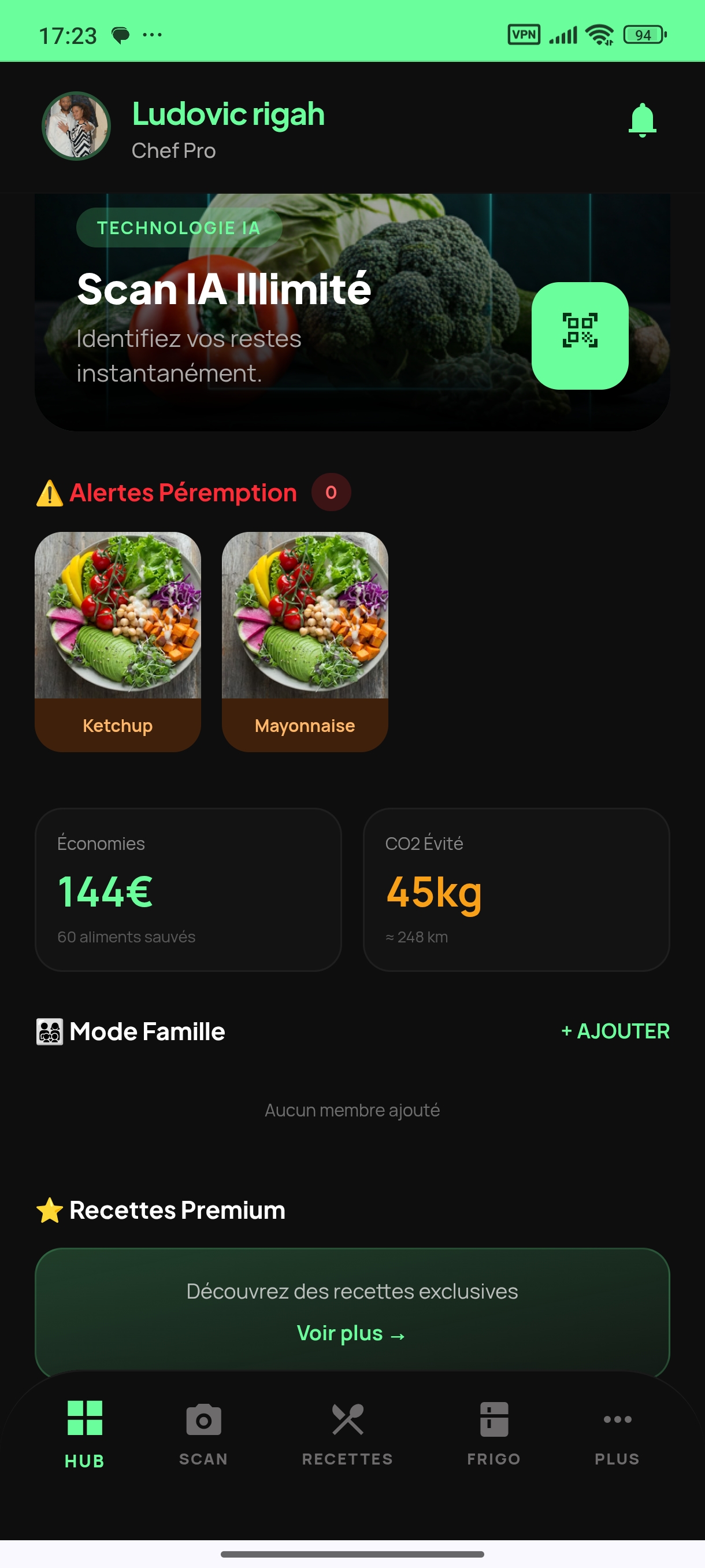Launch the green QR scan button
705x1568 pixels.
(x=580, y=335)
